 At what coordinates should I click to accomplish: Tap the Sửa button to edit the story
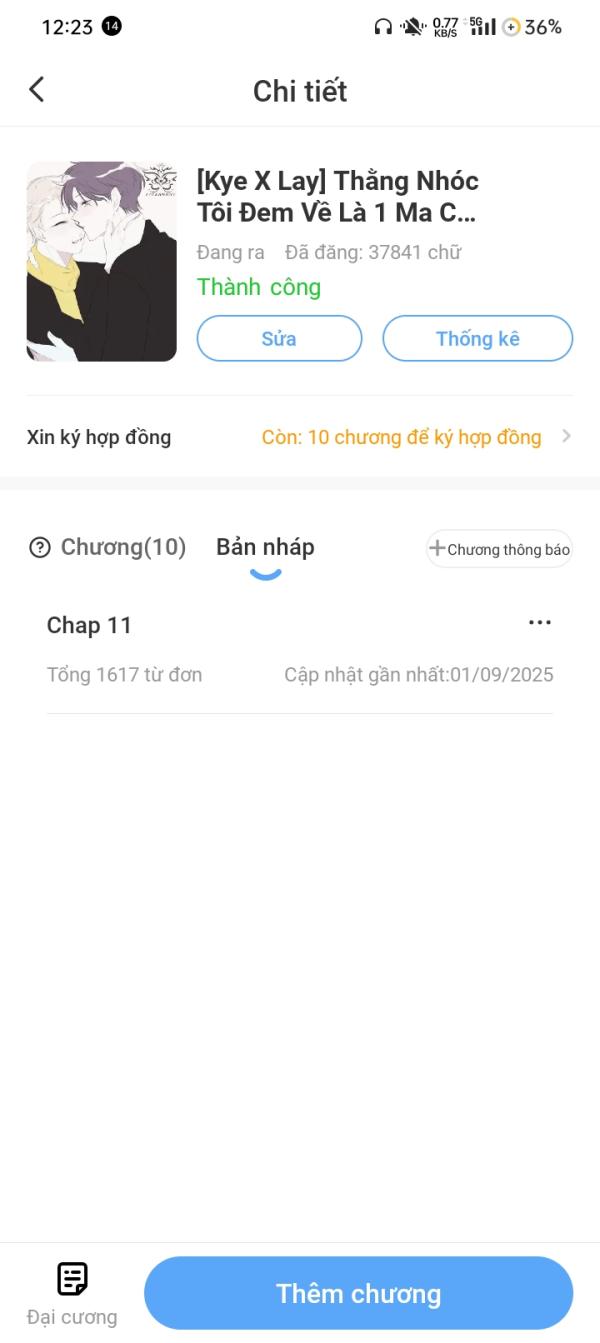(x=279, y=338)
